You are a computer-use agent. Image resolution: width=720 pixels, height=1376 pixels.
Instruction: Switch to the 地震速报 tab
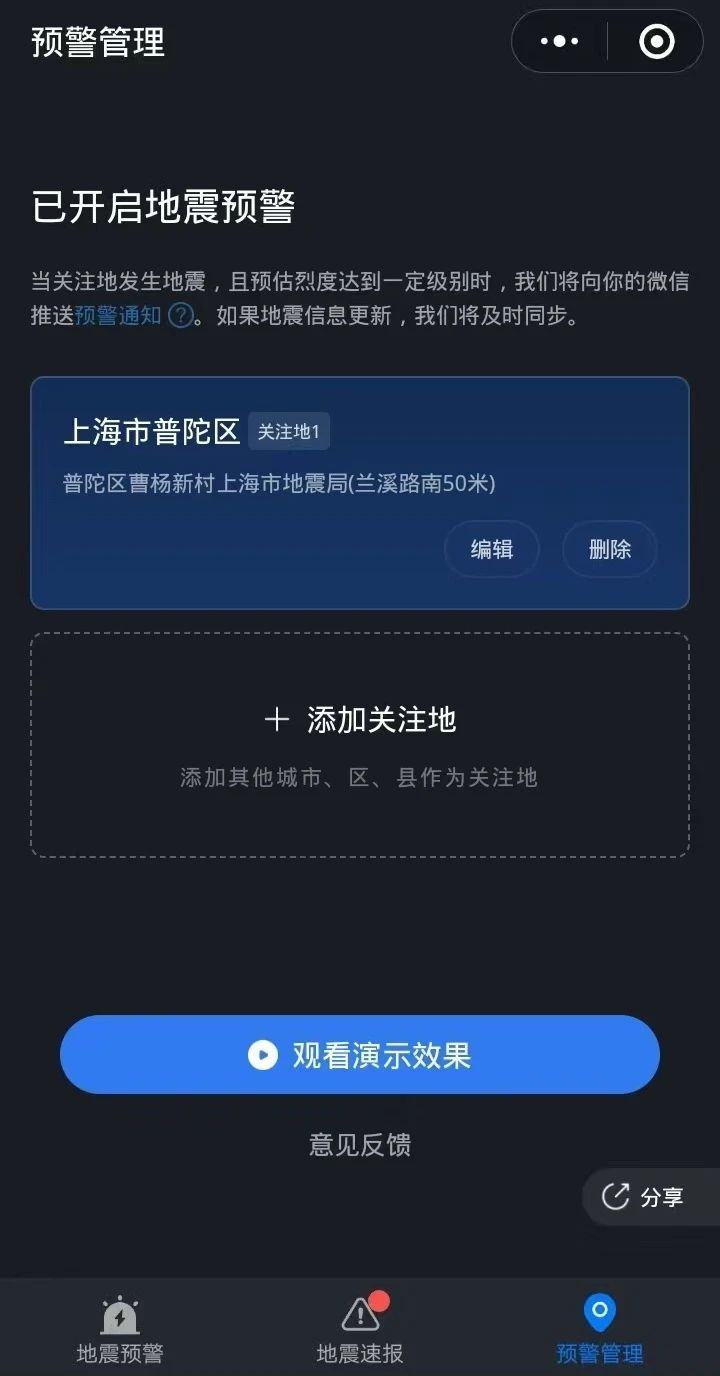[x=360, y=1330]
